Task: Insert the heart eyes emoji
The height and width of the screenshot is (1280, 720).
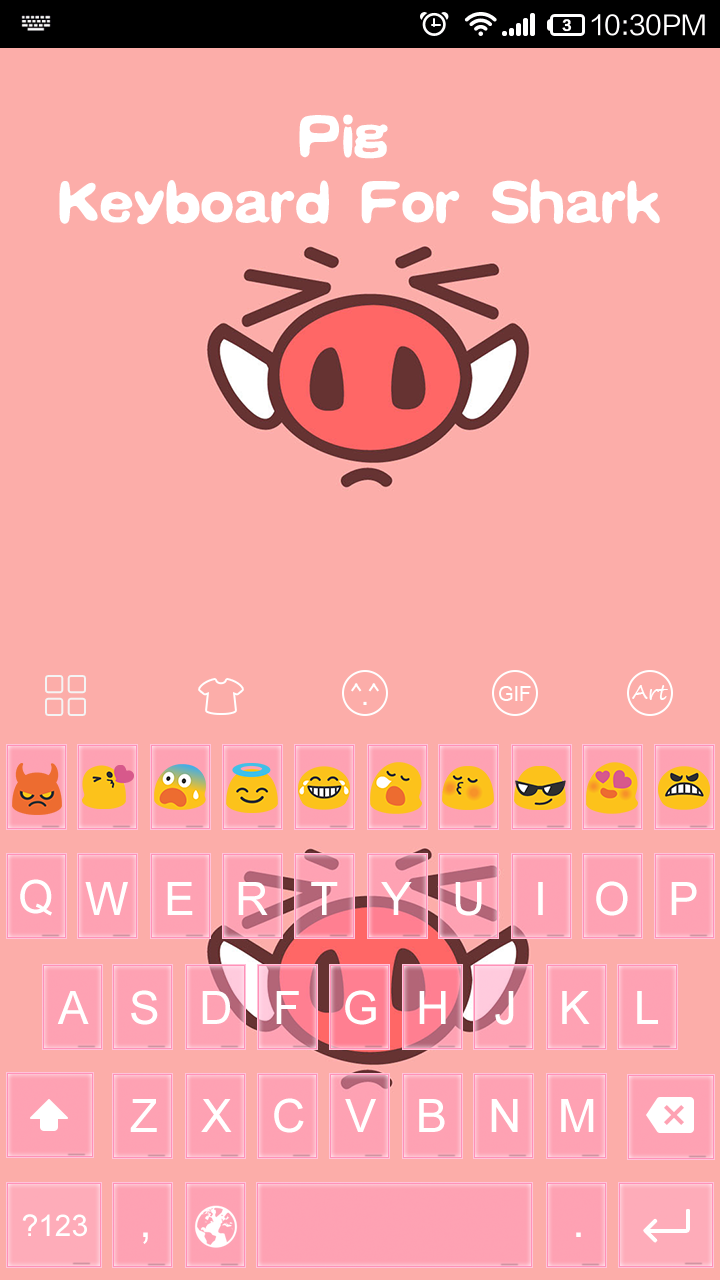Action: point(612,787)
